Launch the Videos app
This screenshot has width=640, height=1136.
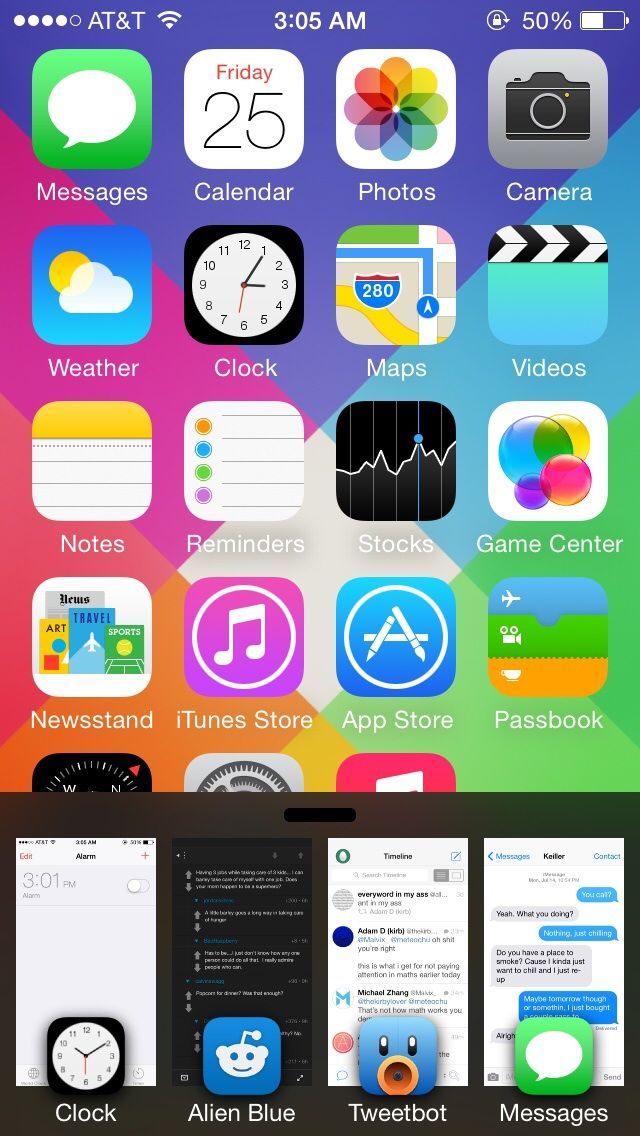point(548,285)
